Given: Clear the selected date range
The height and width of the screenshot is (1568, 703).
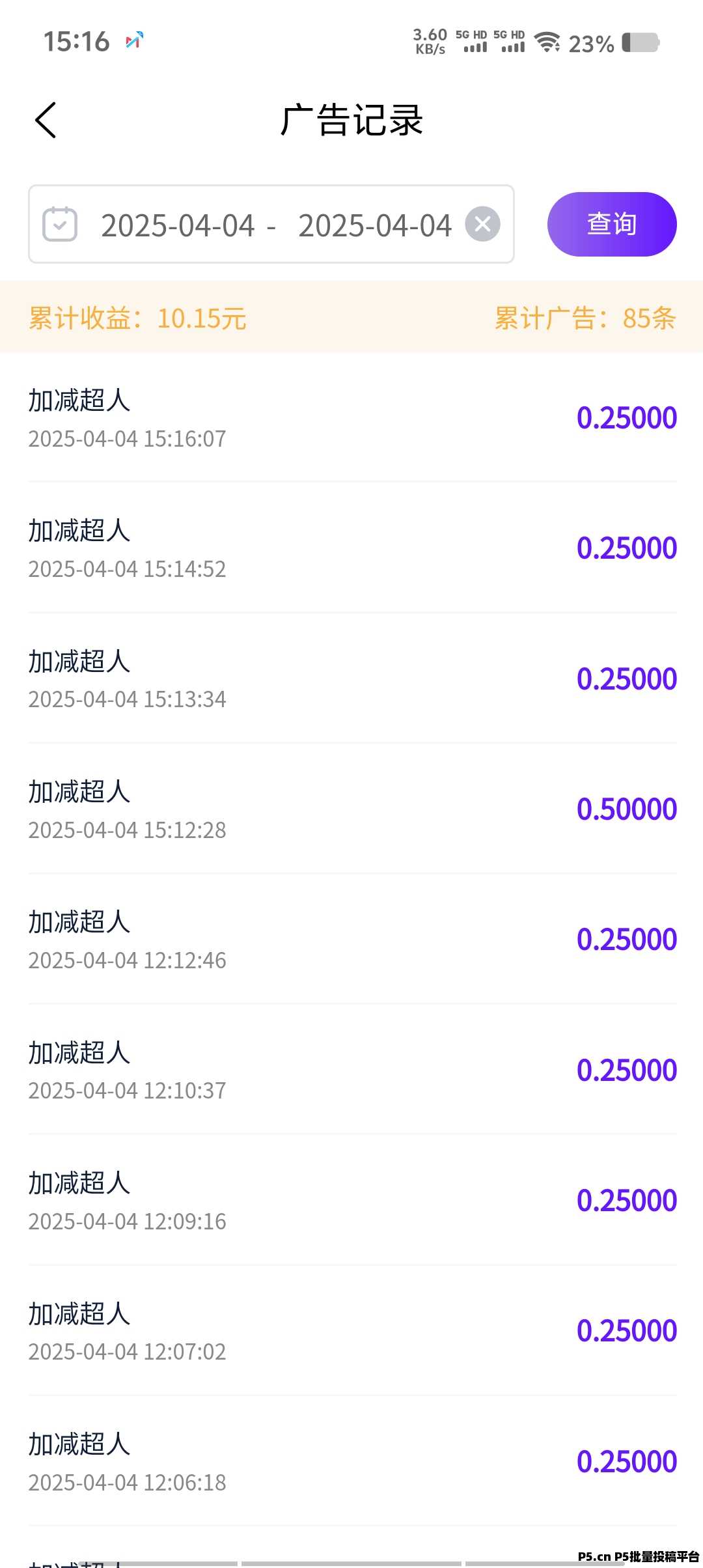Looking at the screenshot, I should (482, 224).
